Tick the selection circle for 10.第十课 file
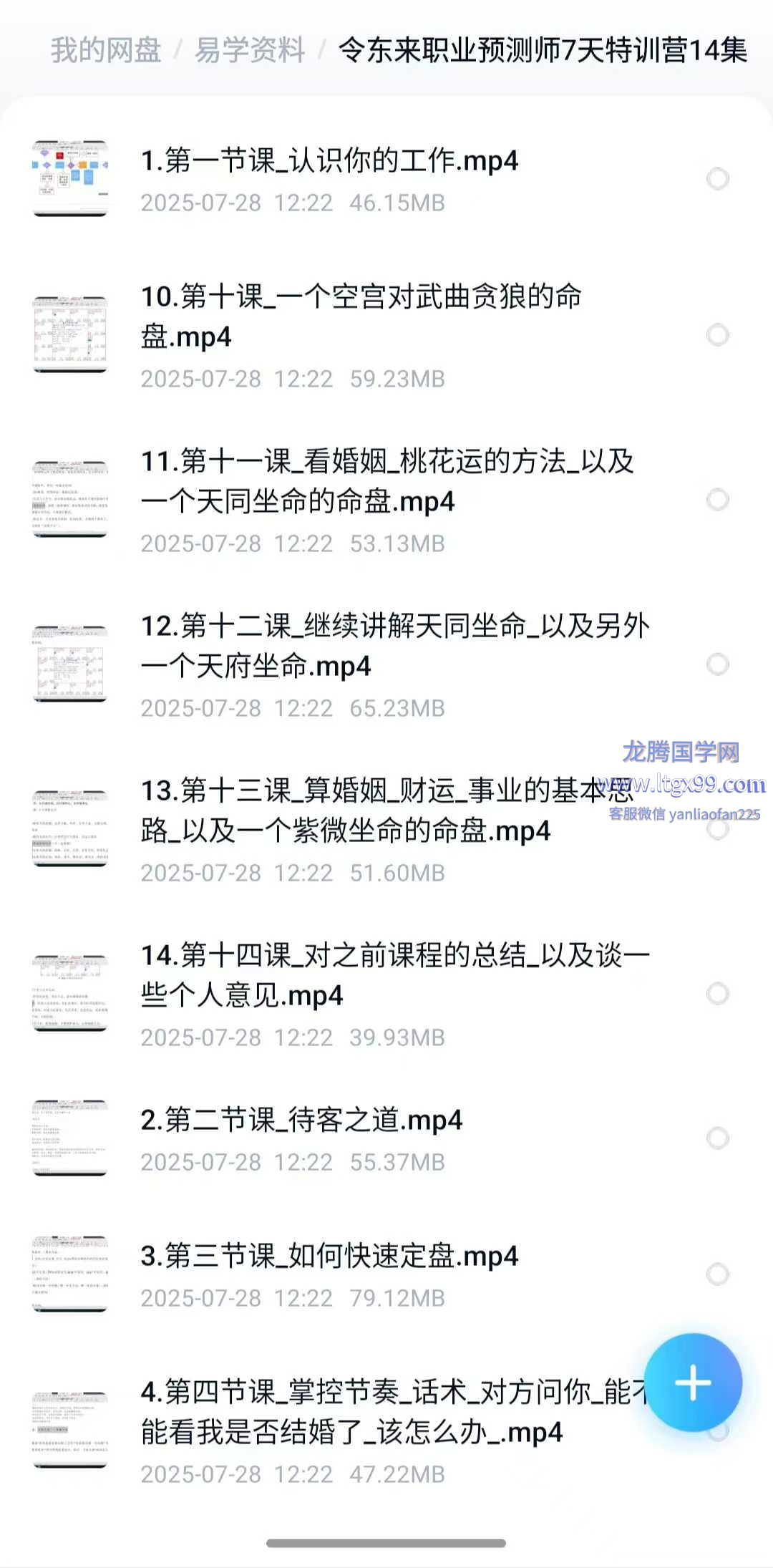The width and height of the screenshot is (773, 1568). pyautogui.click(x=718, y=335)
